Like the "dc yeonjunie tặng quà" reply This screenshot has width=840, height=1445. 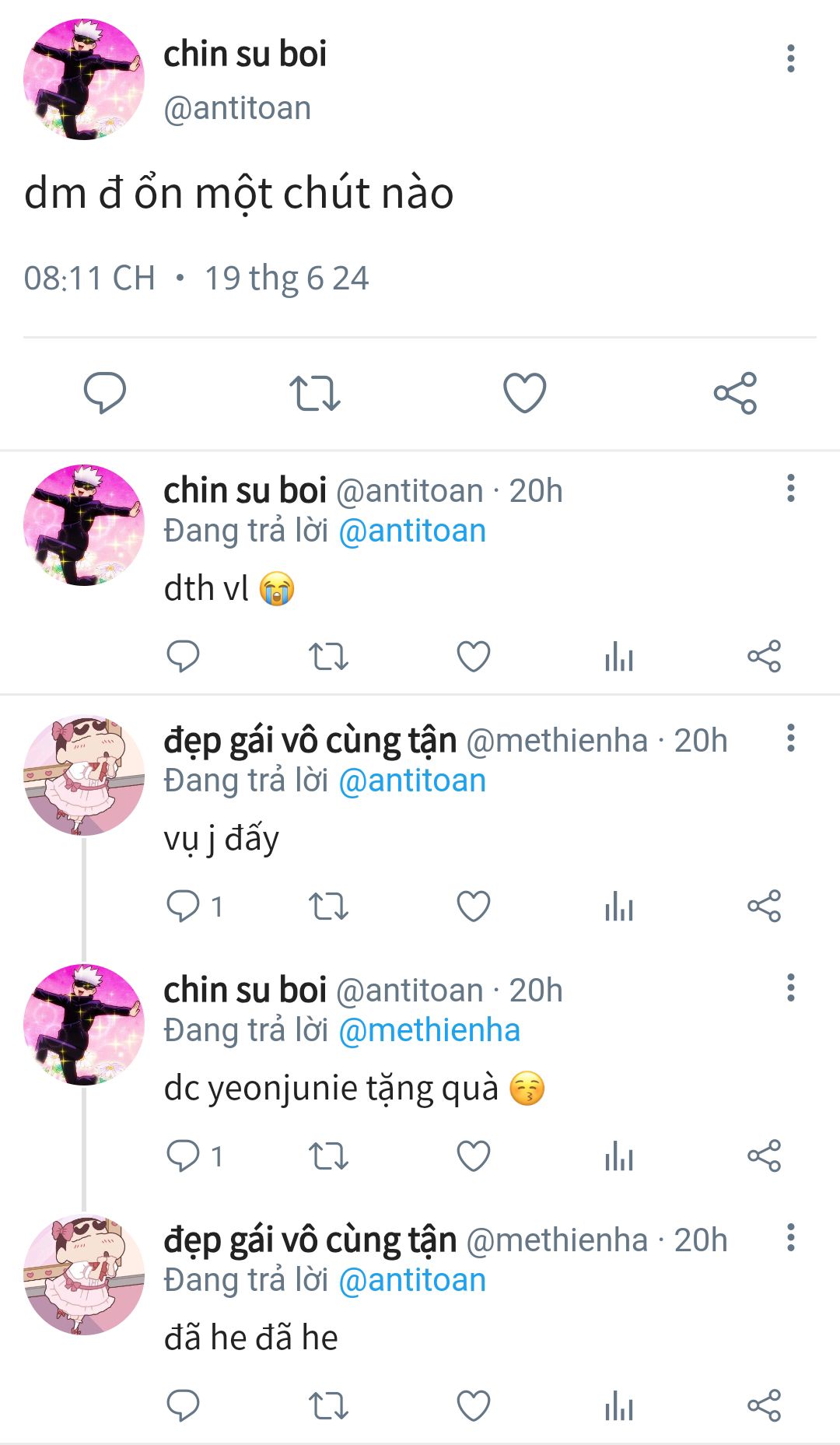click(474, 1156)
